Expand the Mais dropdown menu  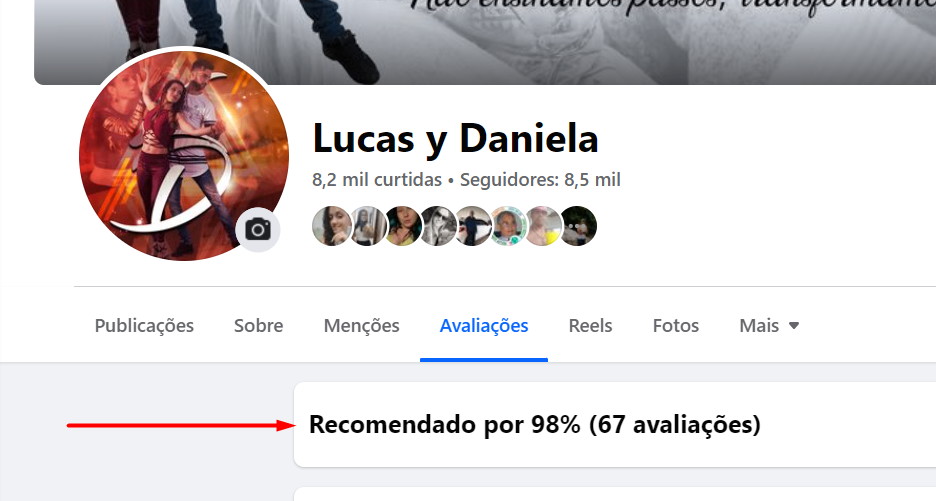tap(769, 326)
